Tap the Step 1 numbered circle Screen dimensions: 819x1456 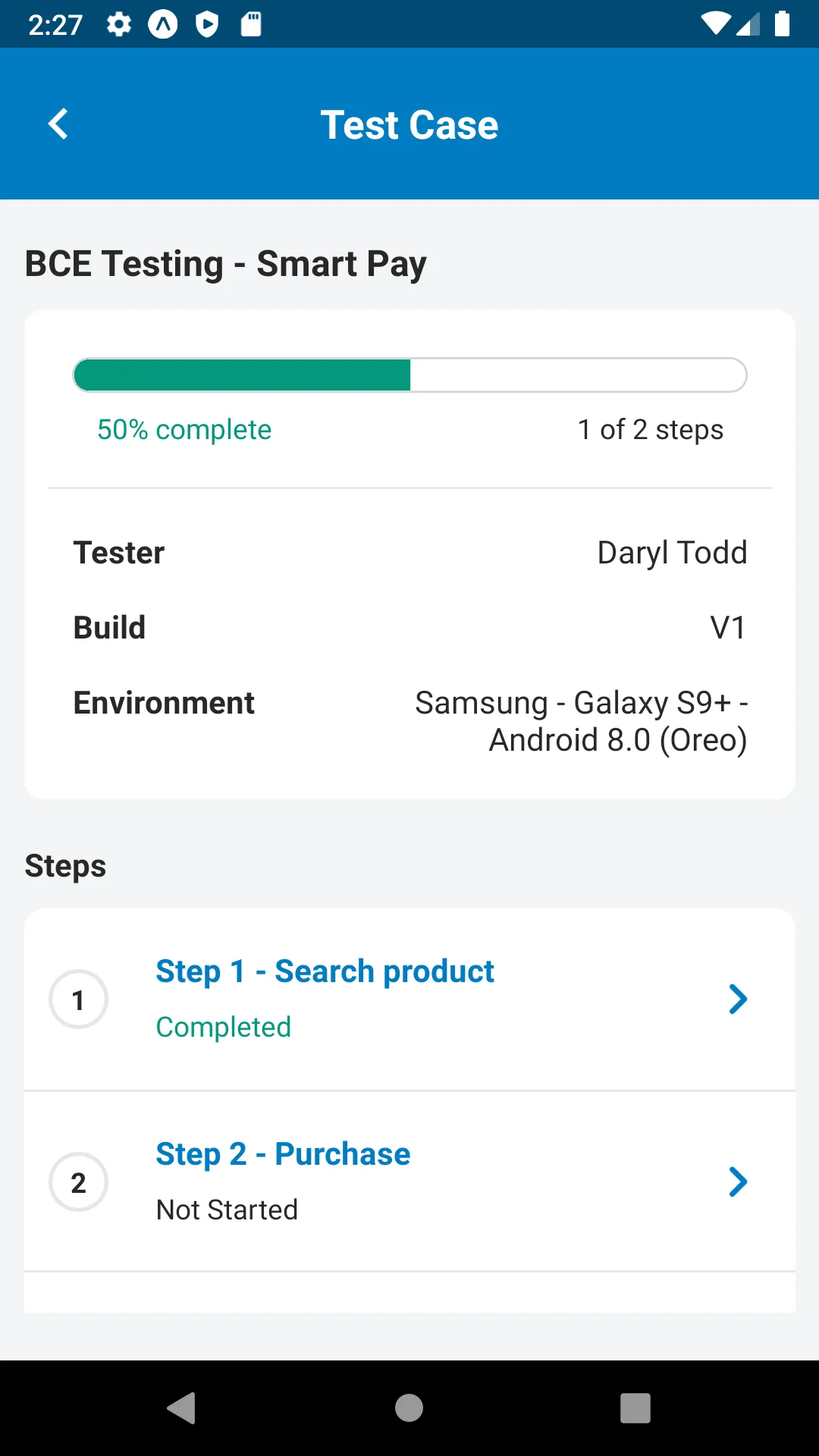click(78, 999)
